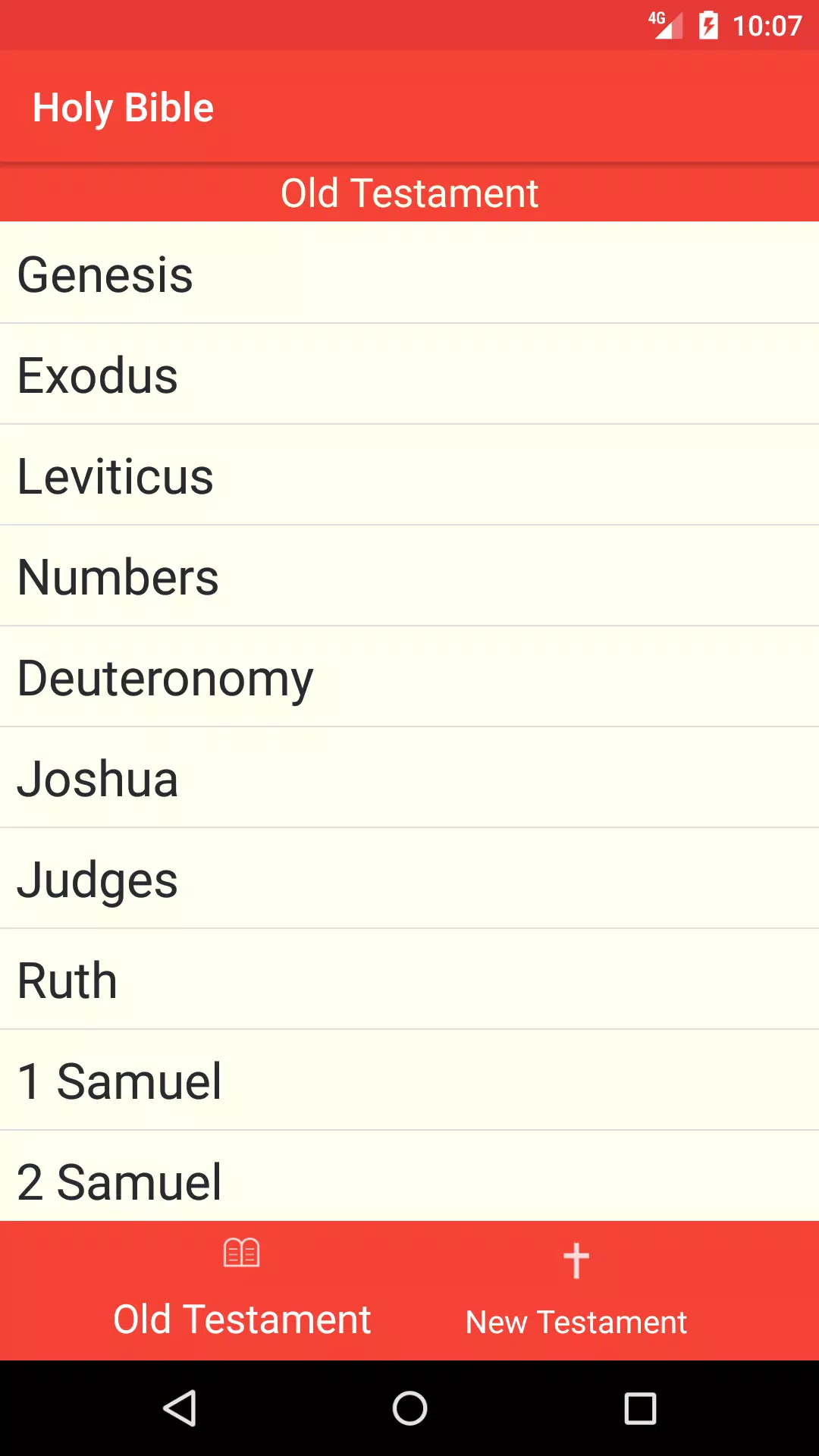Choose Joshua from the book list
The image size is (819, 1456).
(x=409, y=778)
